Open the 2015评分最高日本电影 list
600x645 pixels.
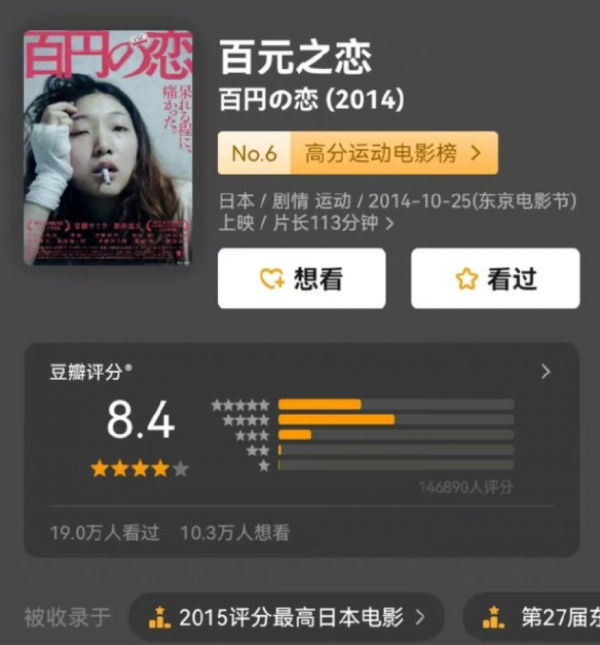pos(285,618)
